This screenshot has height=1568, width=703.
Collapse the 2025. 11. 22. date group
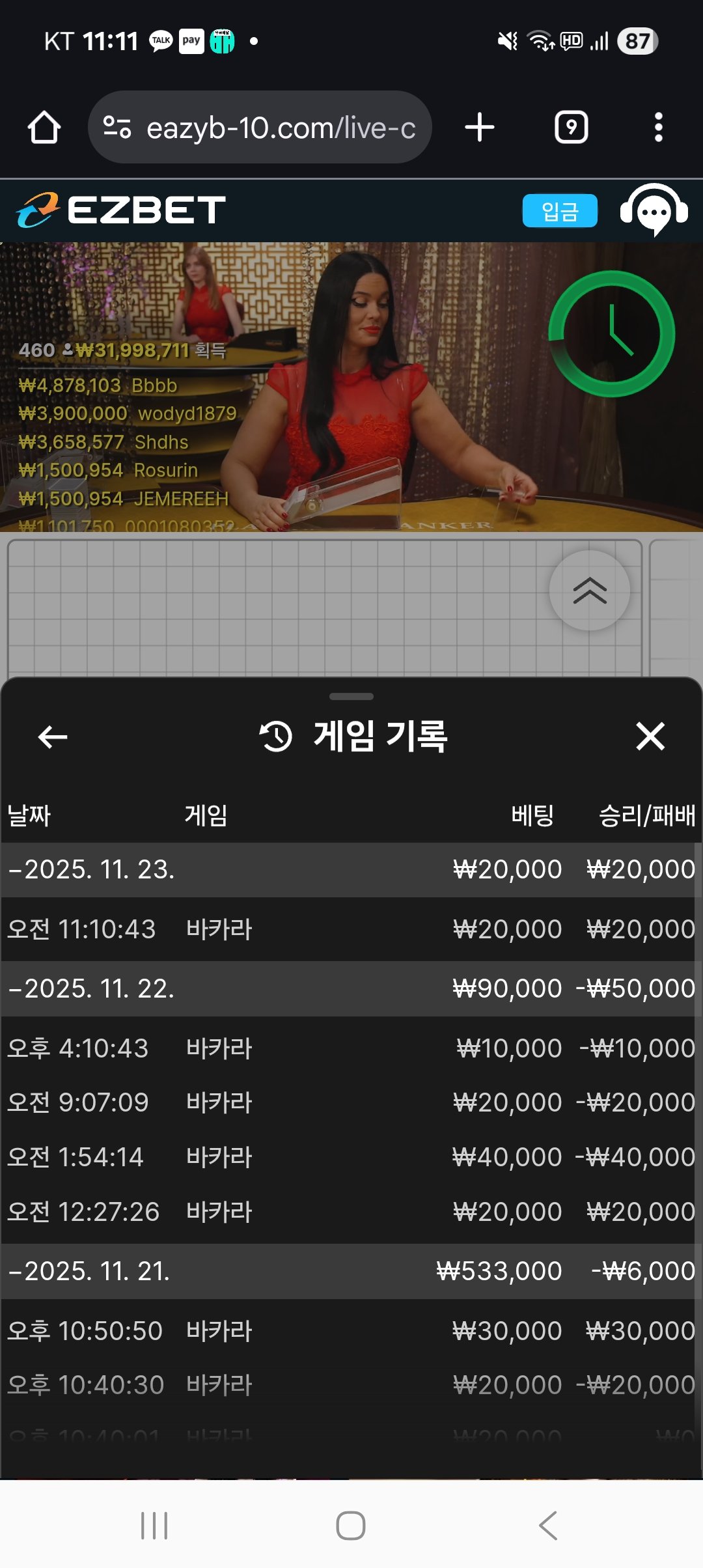tap(91, 988)
